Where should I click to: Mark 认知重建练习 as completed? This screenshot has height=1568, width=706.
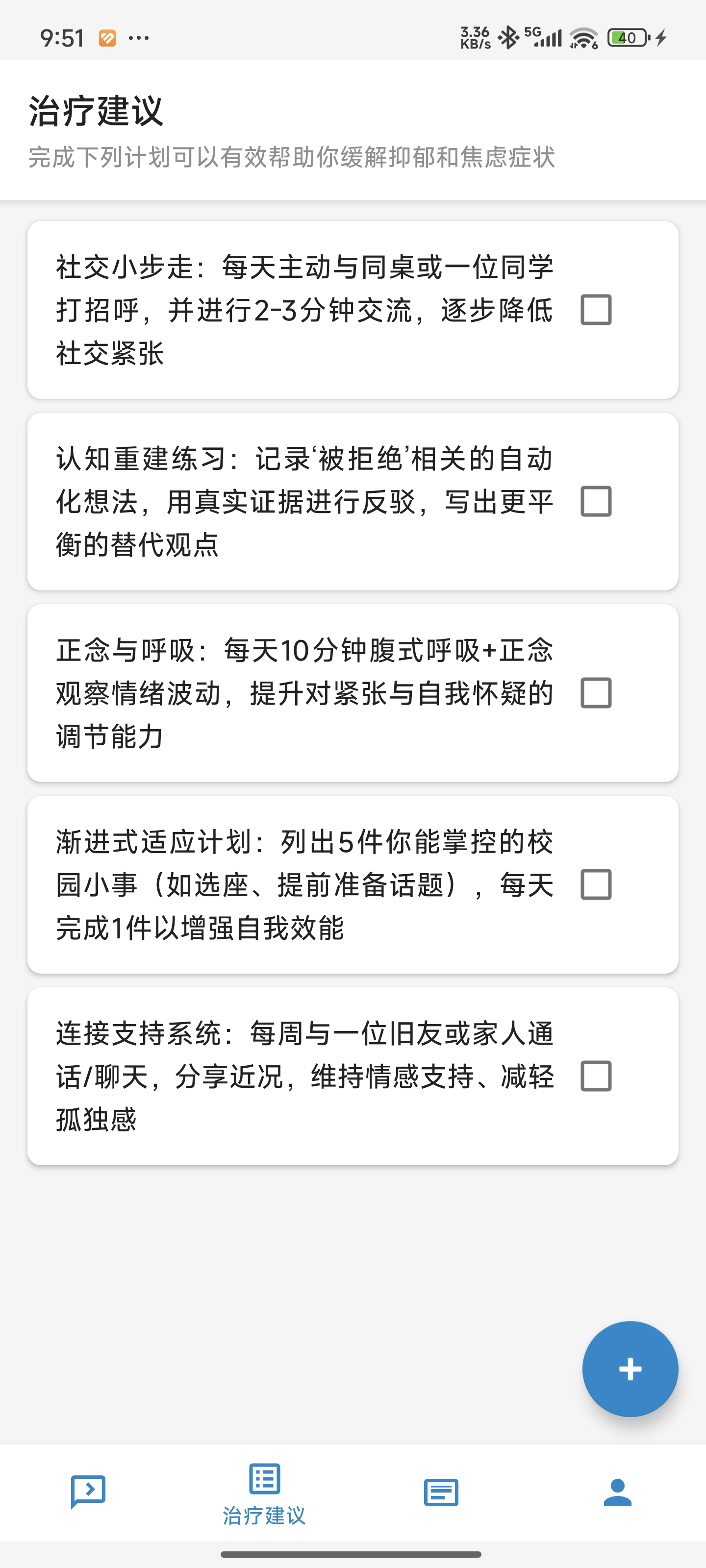point(596,502)
